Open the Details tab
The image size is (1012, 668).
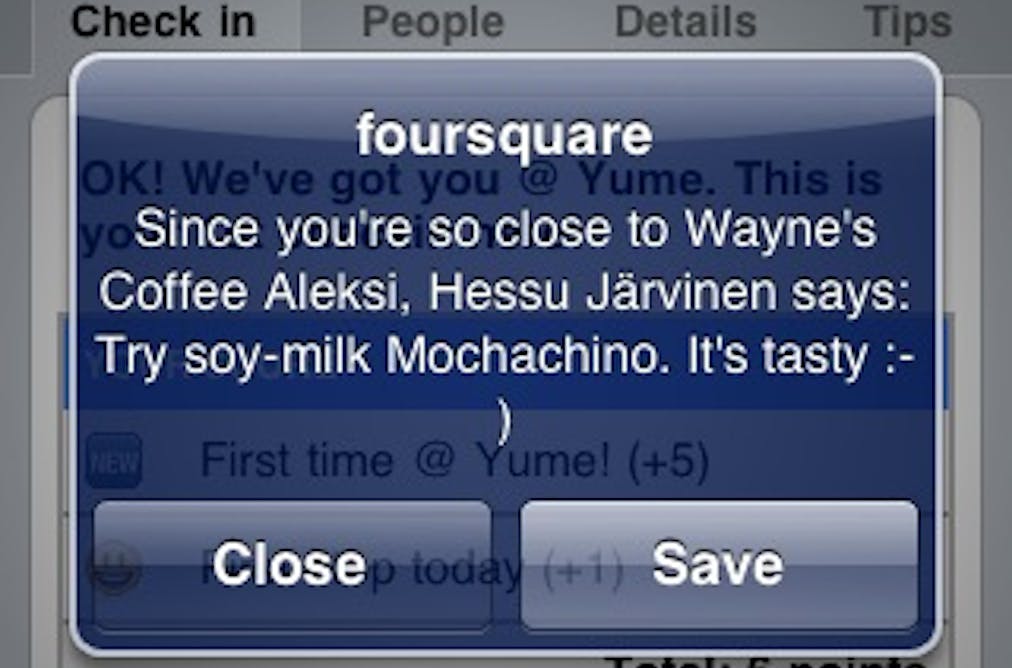685,22
